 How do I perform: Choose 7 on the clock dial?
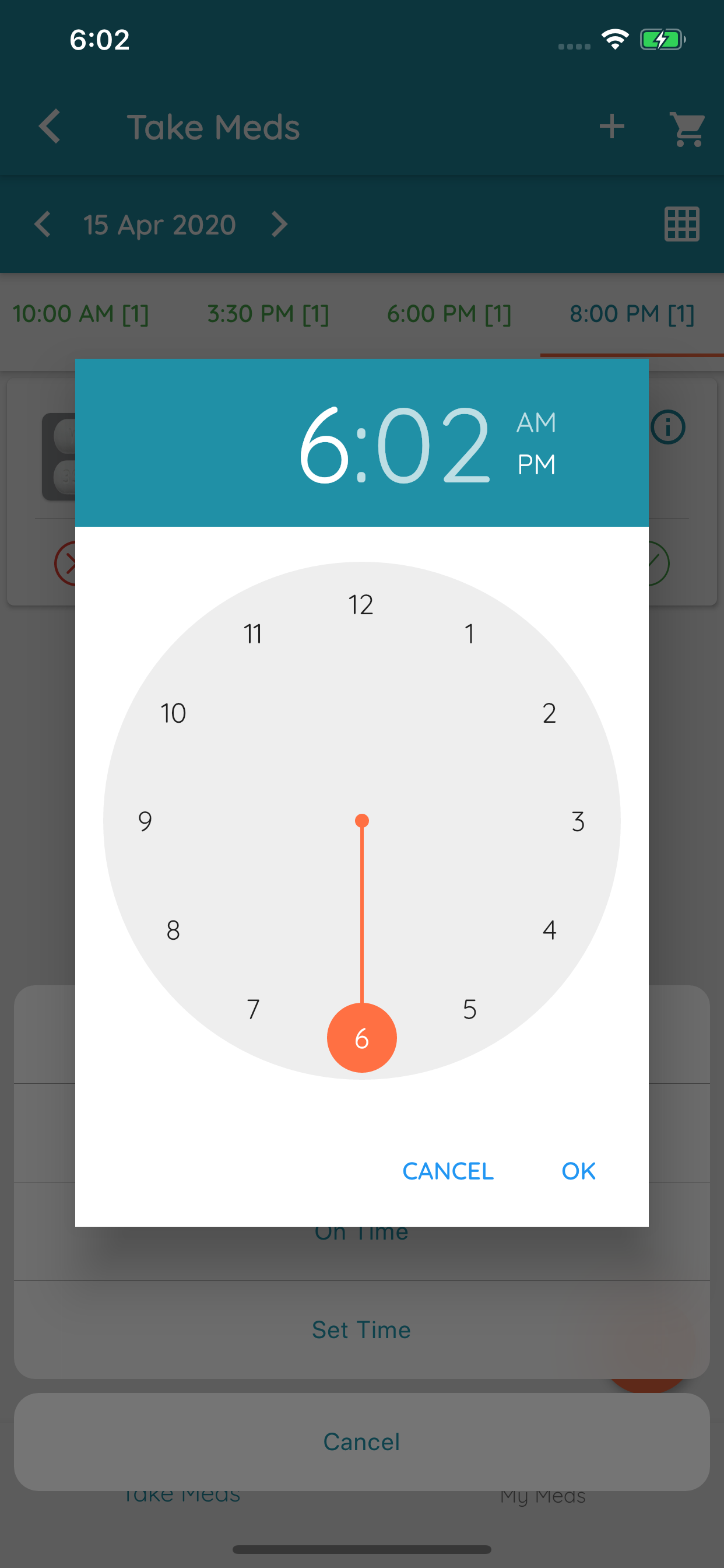(253, 1009)
